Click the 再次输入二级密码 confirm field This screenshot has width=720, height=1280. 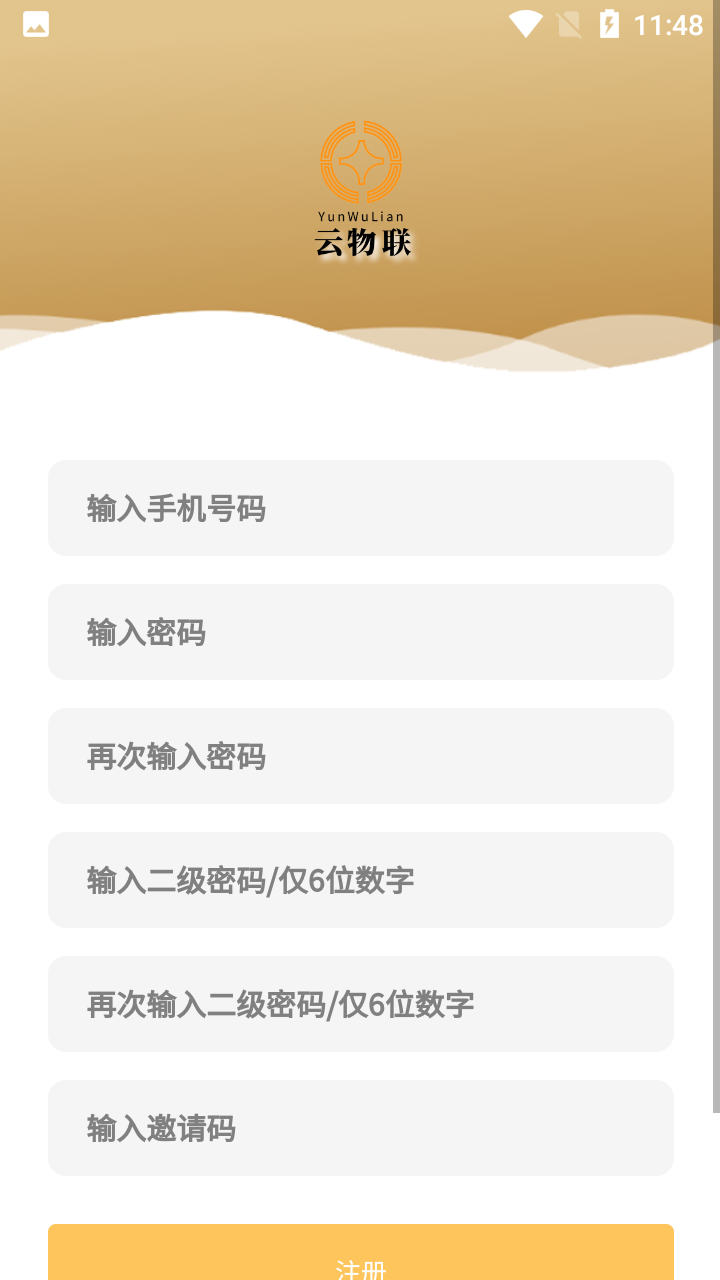tap(360, 1004)
